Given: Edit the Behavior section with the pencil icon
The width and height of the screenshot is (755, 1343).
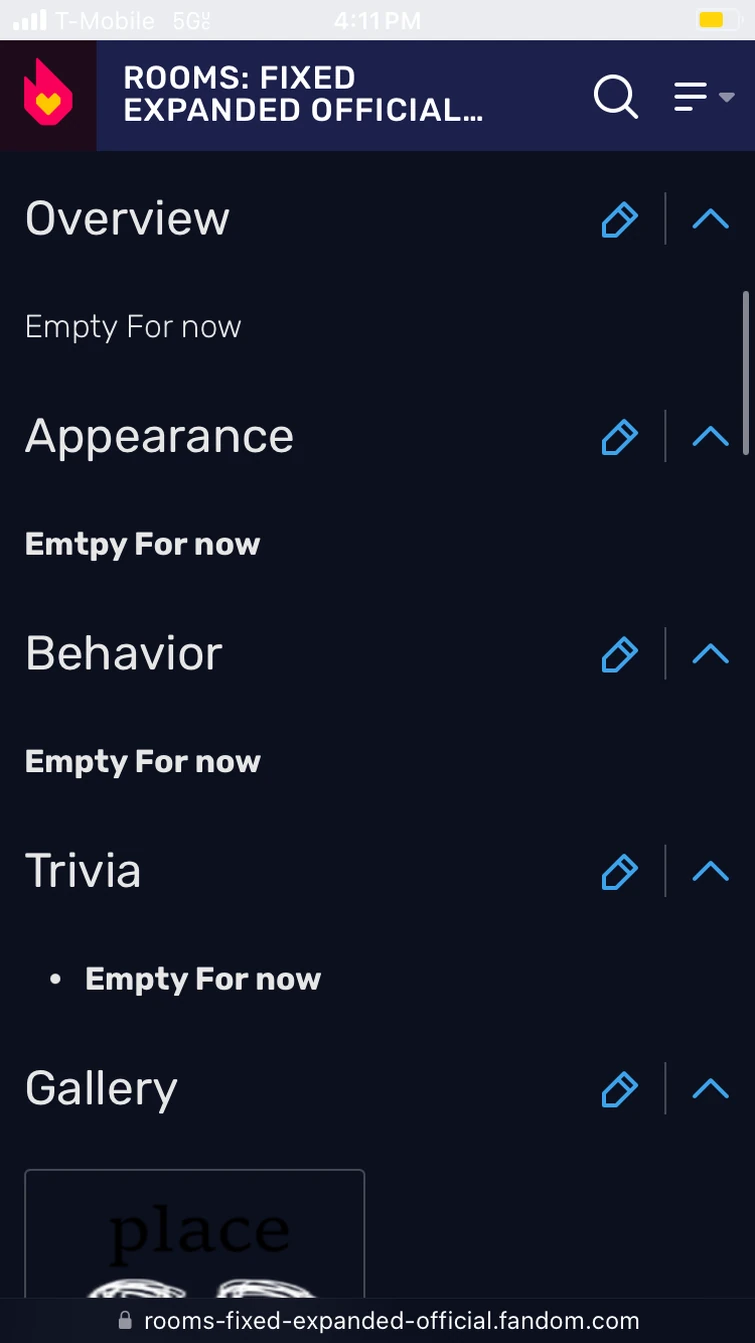Looking at the screenshot, I should [x=619, y=654].
